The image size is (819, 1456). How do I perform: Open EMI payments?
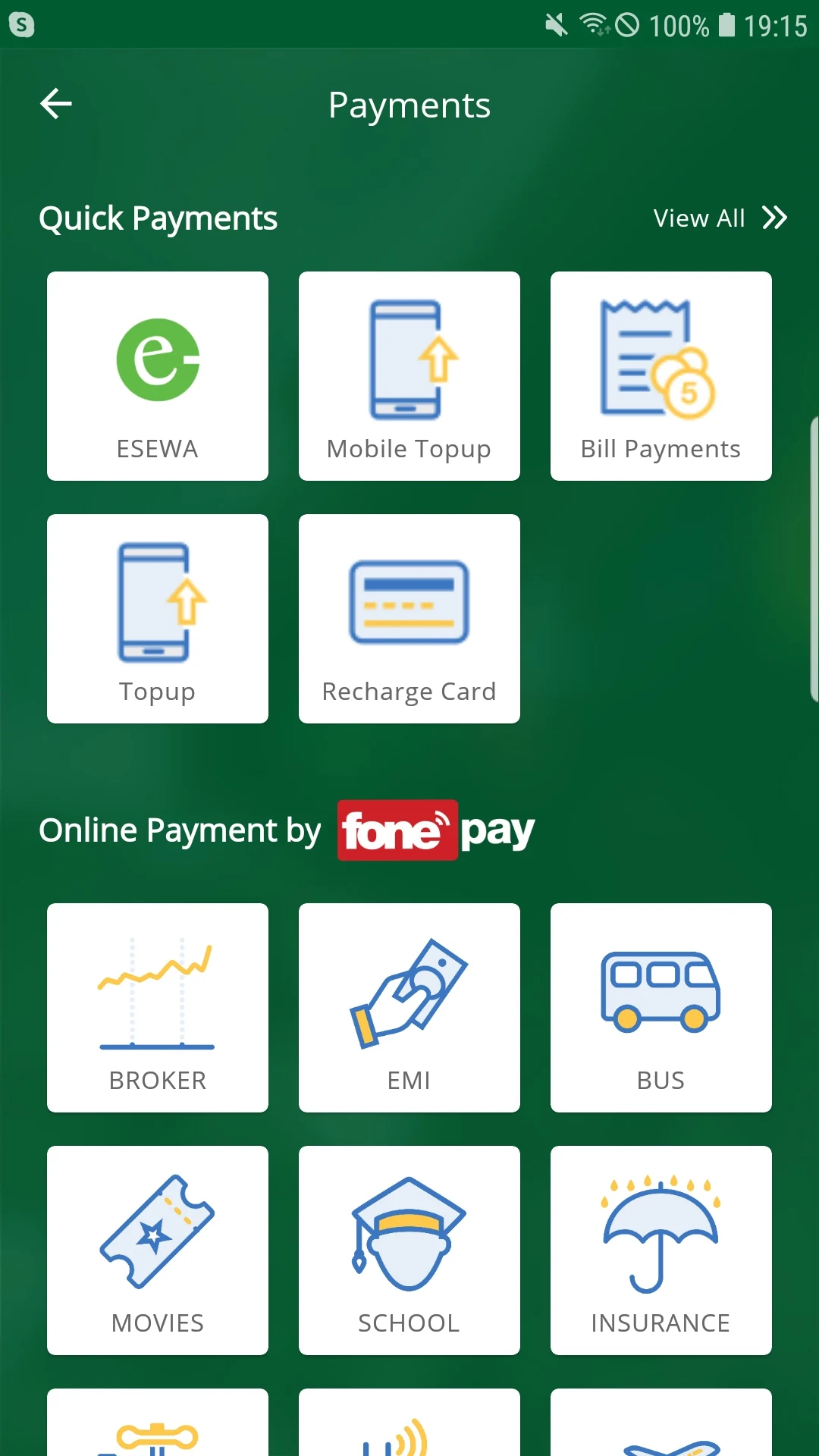(x=409, y=1008)
